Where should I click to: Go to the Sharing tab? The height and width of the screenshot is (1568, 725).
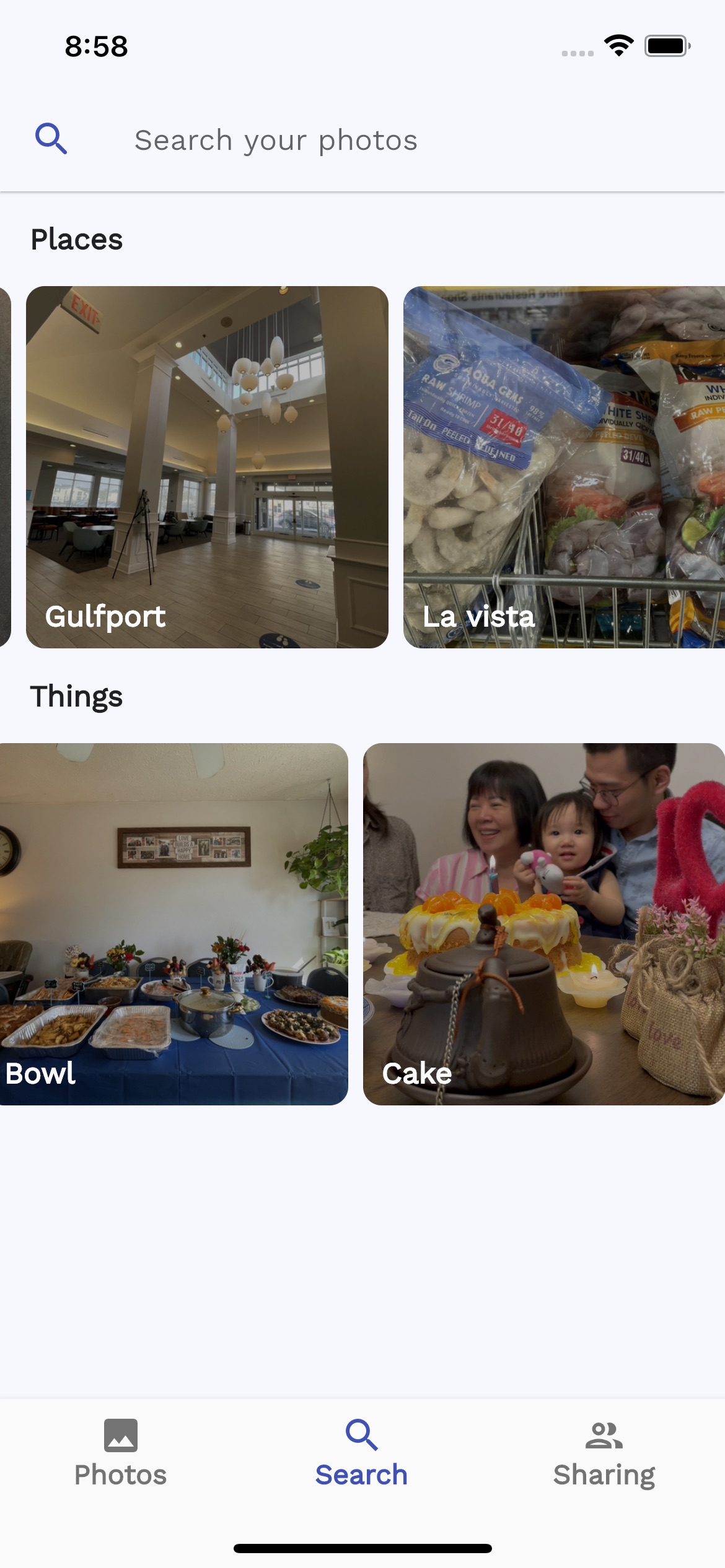click(604, 1453)
